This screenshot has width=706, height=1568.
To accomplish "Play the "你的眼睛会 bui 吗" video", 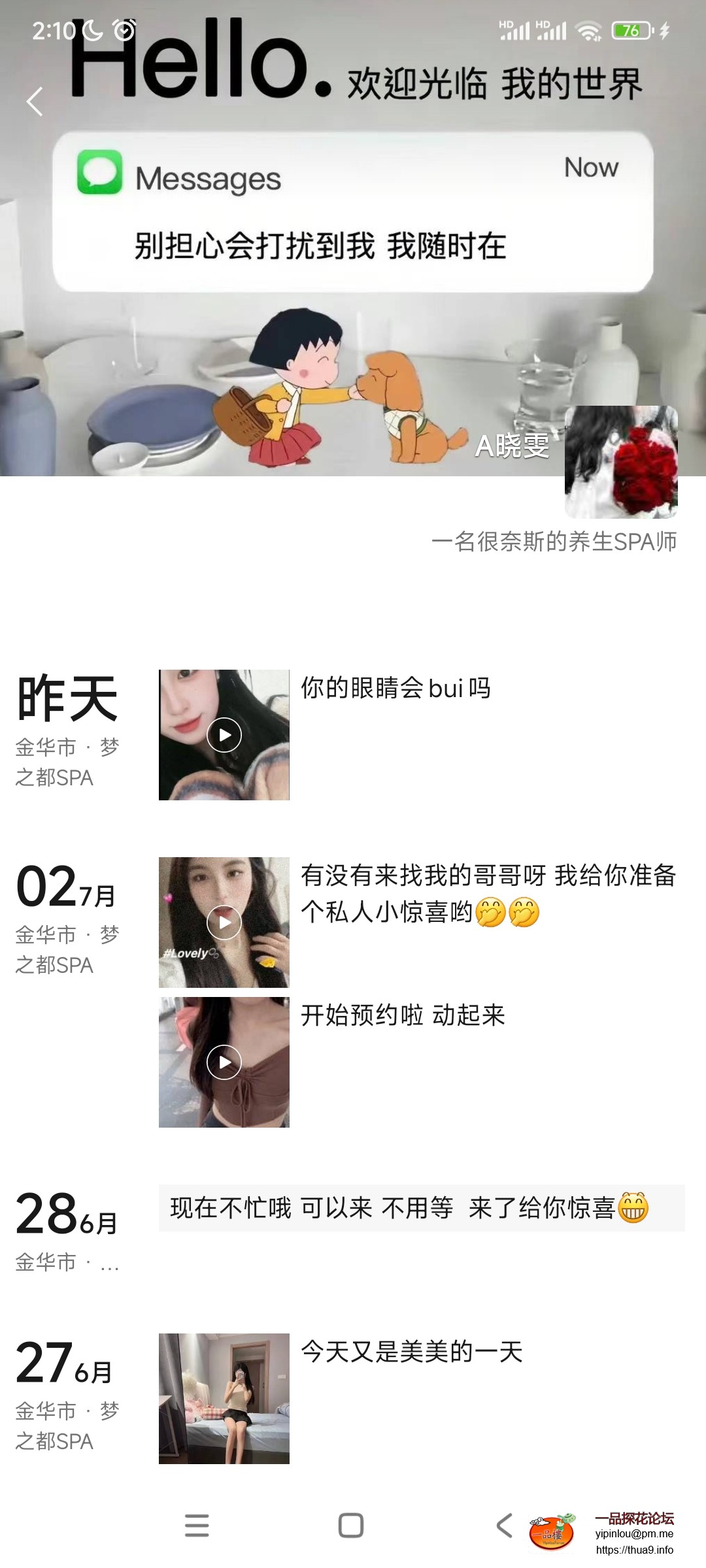I will click(224, 735).
